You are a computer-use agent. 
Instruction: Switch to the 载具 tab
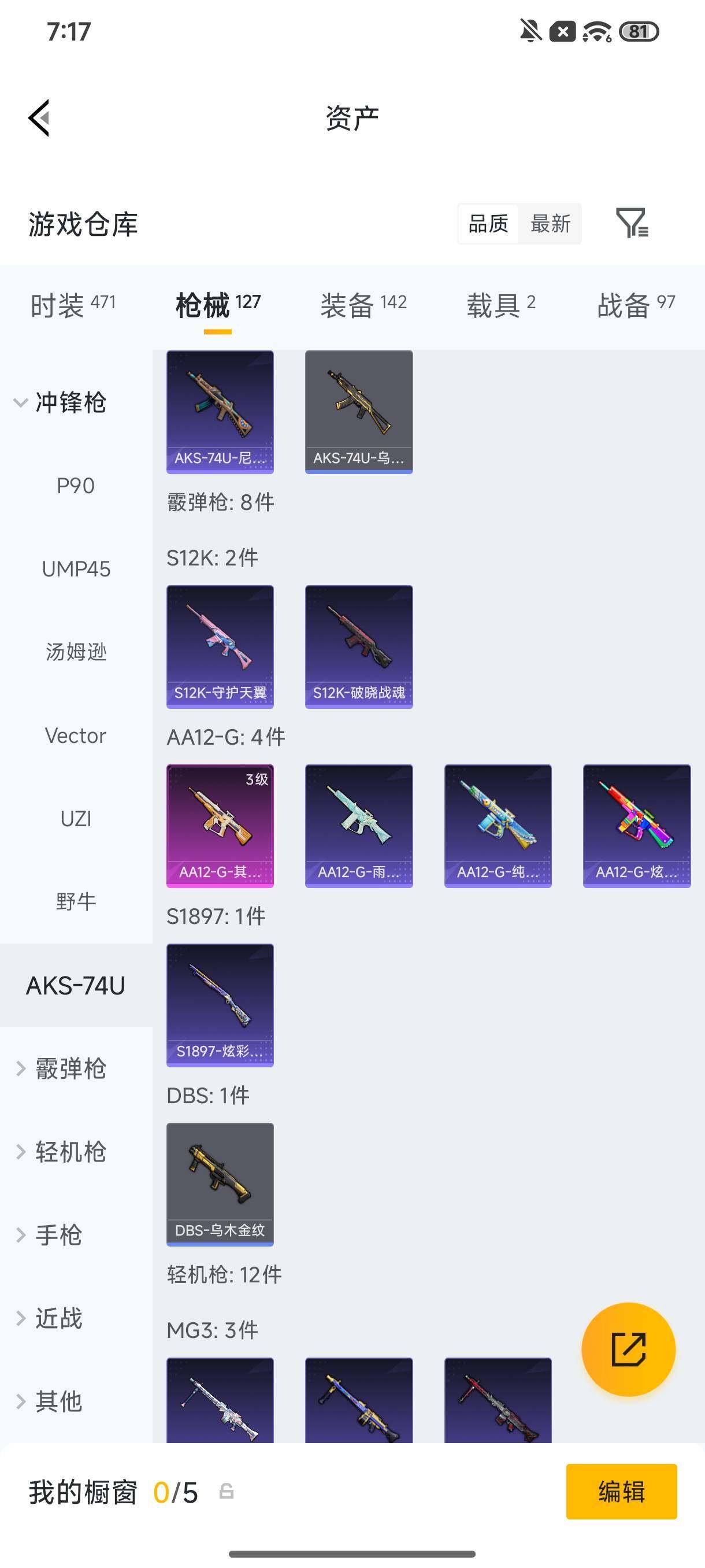point(501,304)
